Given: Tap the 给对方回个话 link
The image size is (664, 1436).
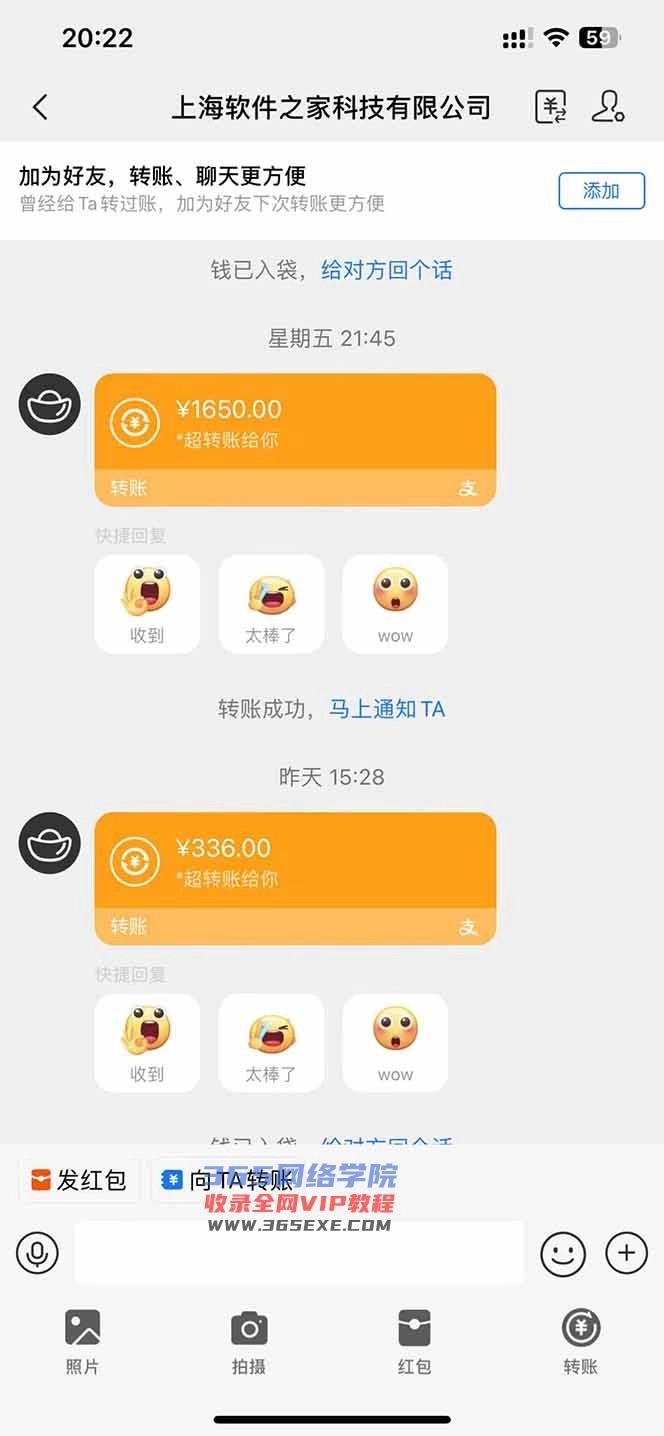Looking at the screenshot, I should click(x=386, y=270).
